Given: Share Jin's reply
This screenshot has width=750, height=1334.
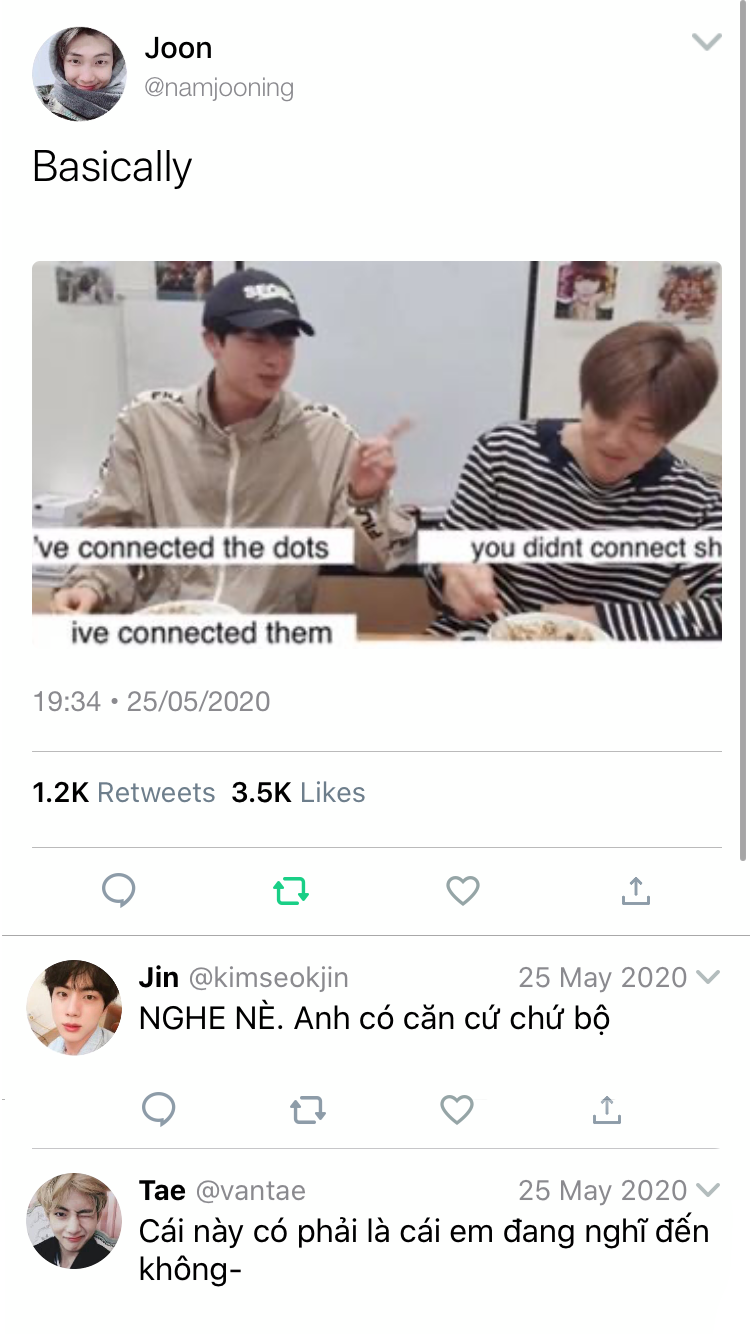Looking at the screenshot, I should pyautogui.click(x=607, y=1108).
